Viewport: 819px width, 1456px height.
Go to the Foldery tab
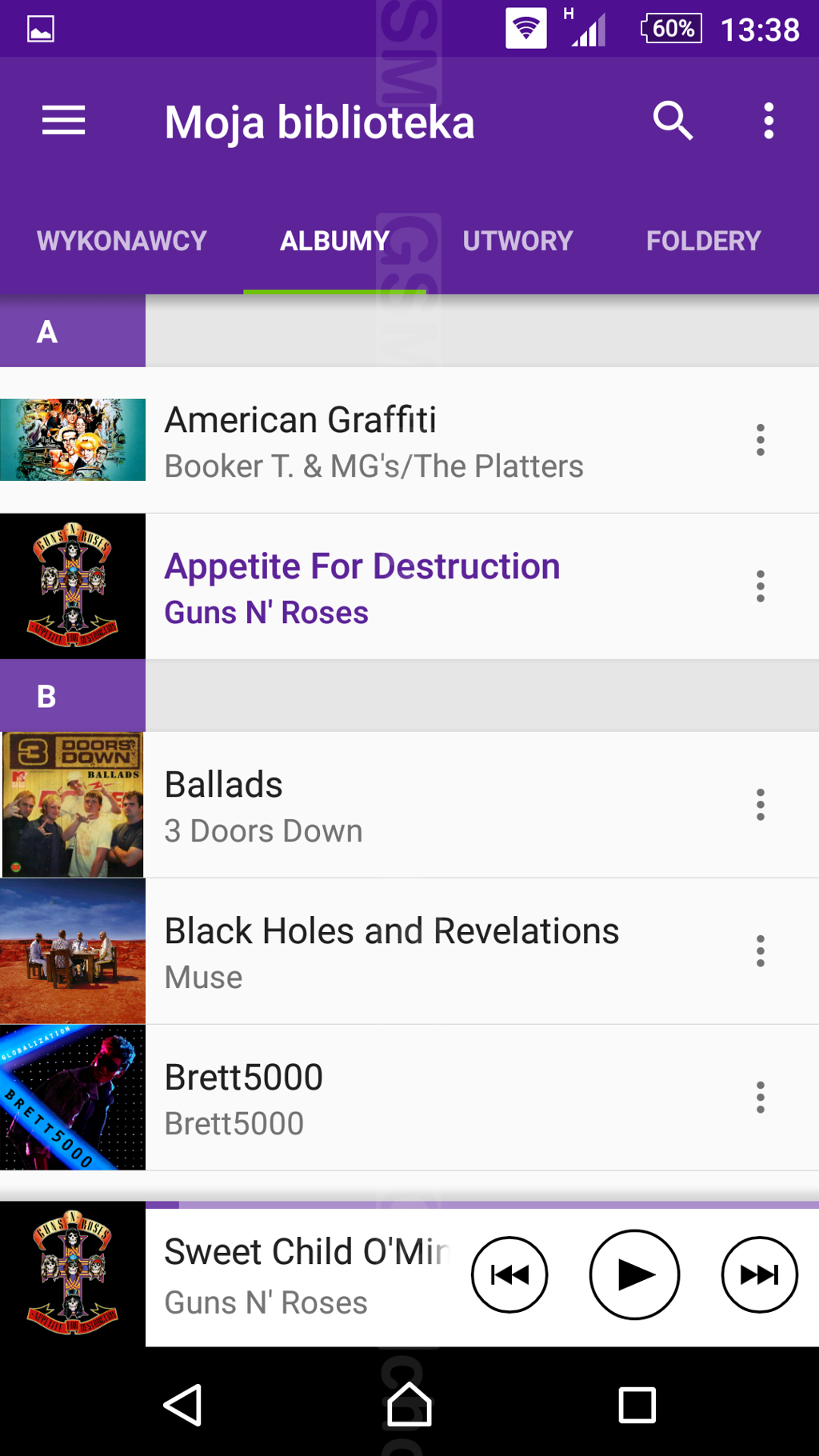tap(703, 241)
